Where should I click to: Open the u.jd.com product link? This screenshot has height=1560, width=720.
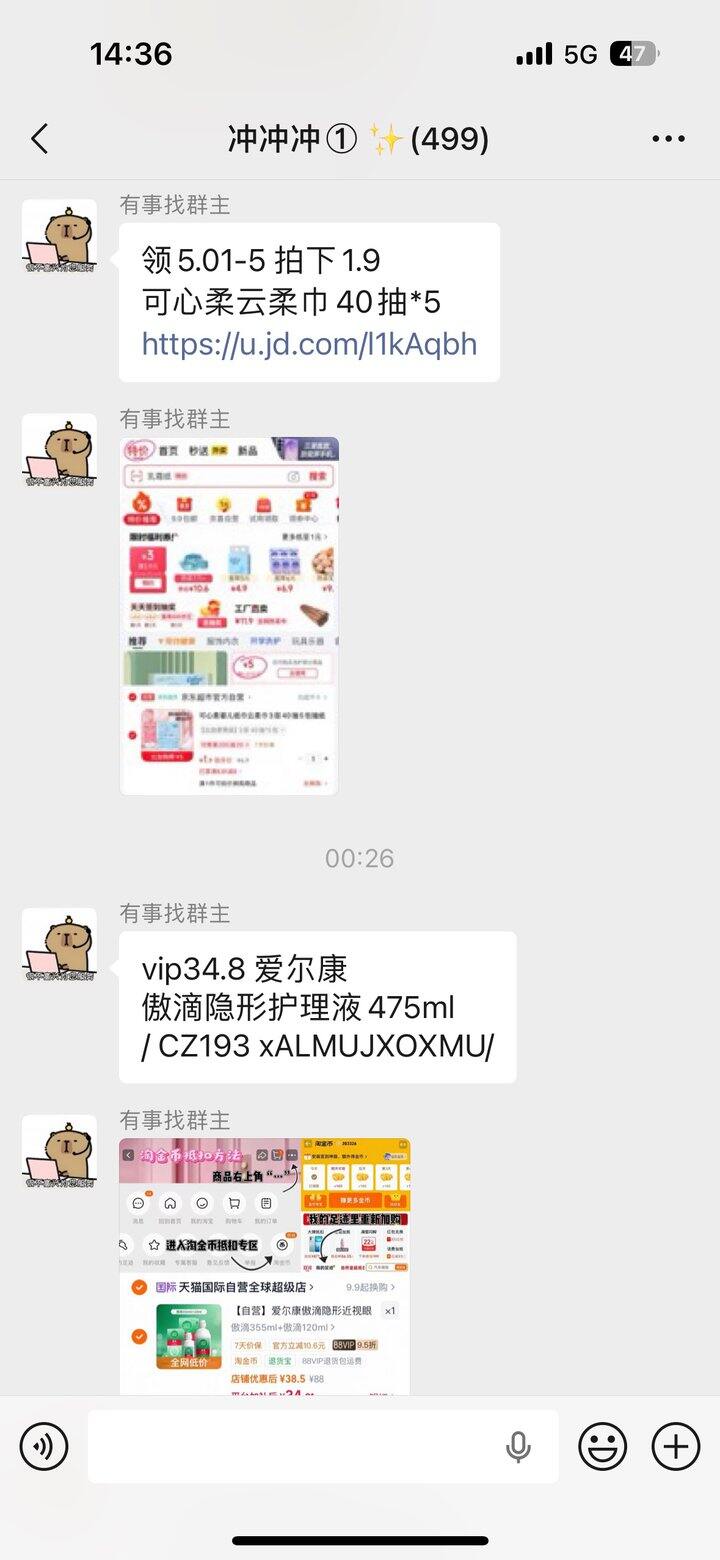(x=309, y=344)
